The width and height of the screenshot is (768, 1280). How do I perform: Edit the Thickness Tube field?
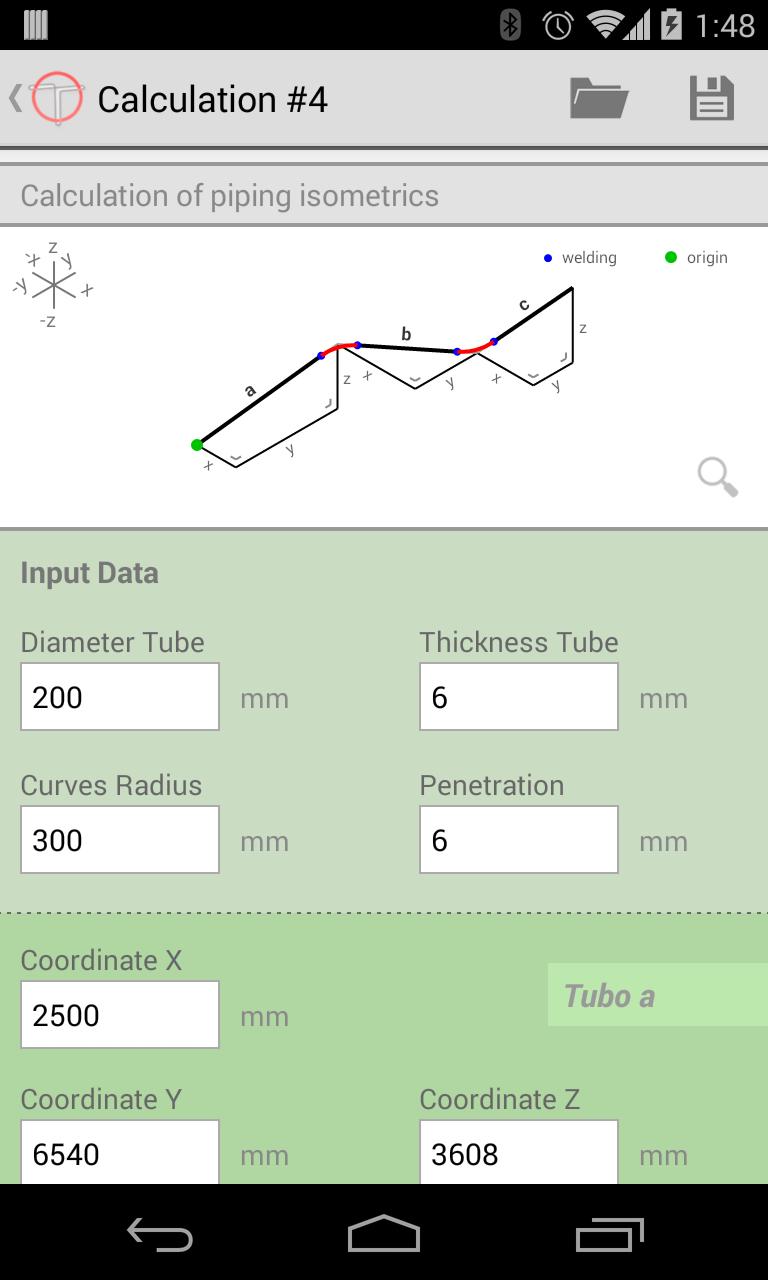[518, 697]
